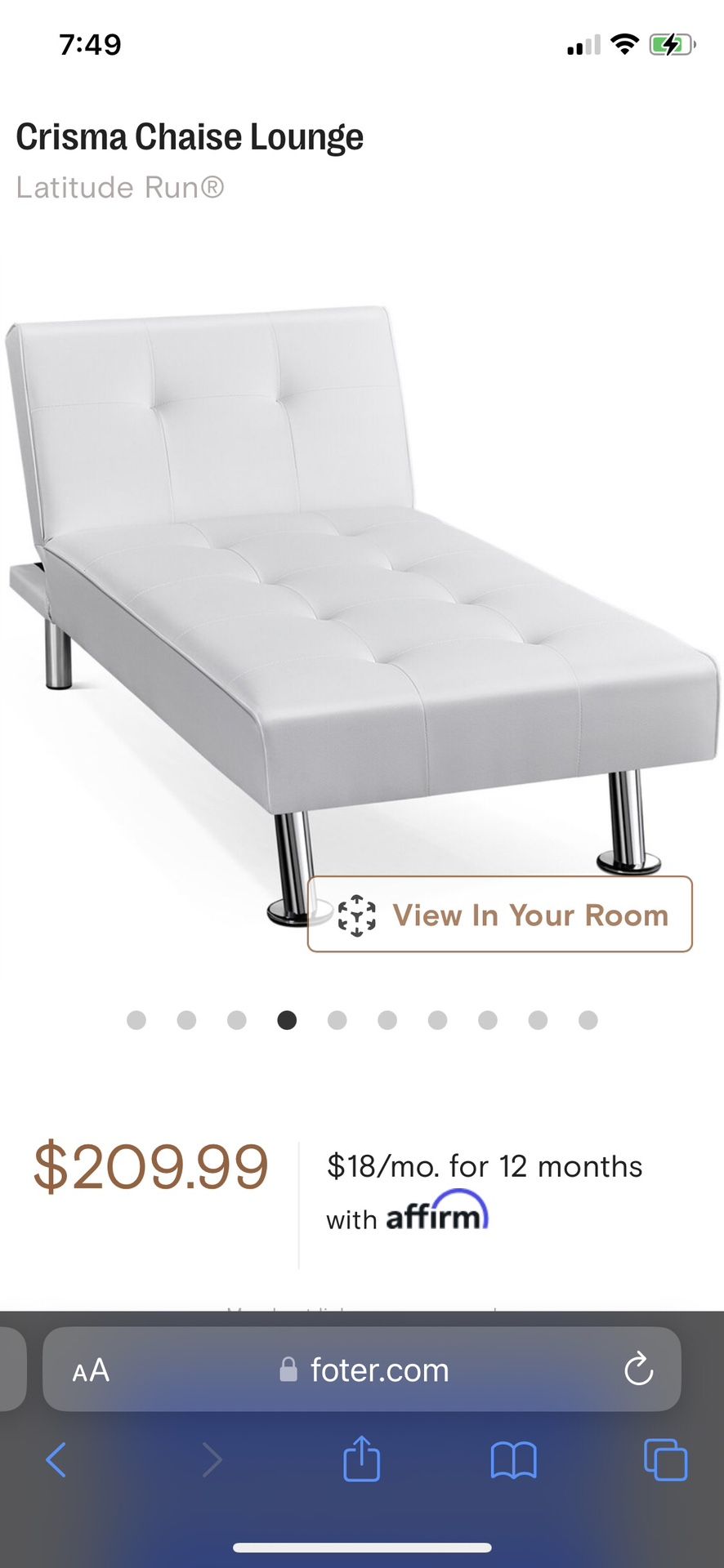Tap the View In Your Room button
The height and width of the screenshot is (1568, 724).
click(501, 915)
